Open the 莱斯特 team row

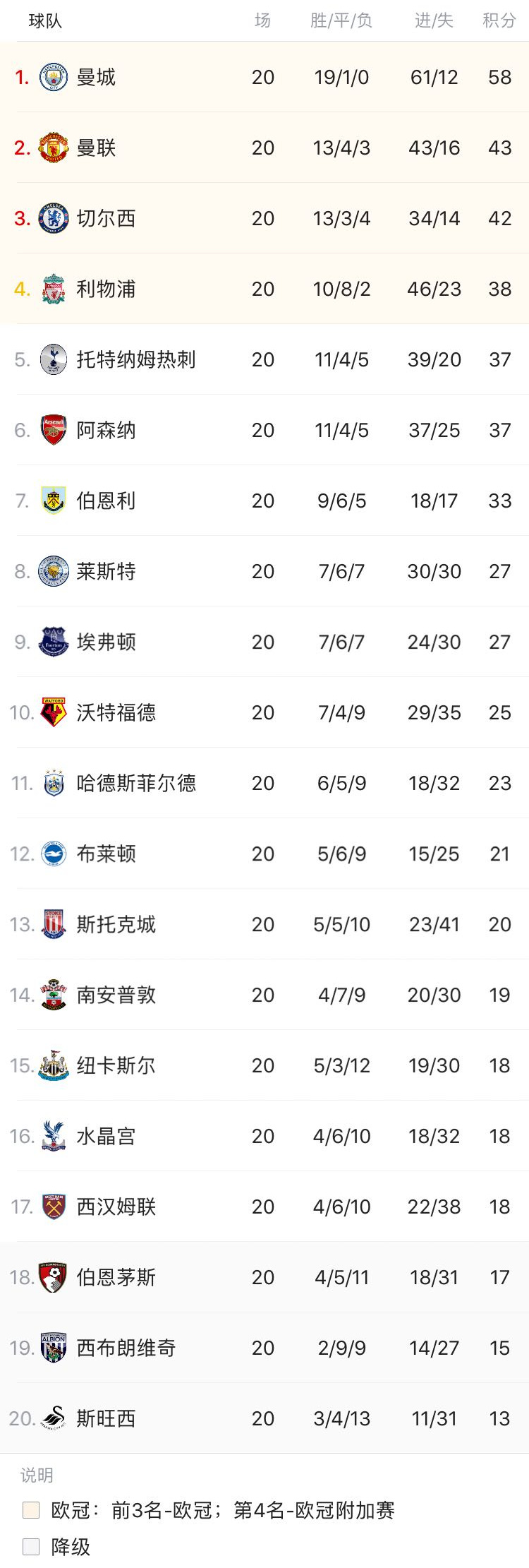(x=264, y=571)
